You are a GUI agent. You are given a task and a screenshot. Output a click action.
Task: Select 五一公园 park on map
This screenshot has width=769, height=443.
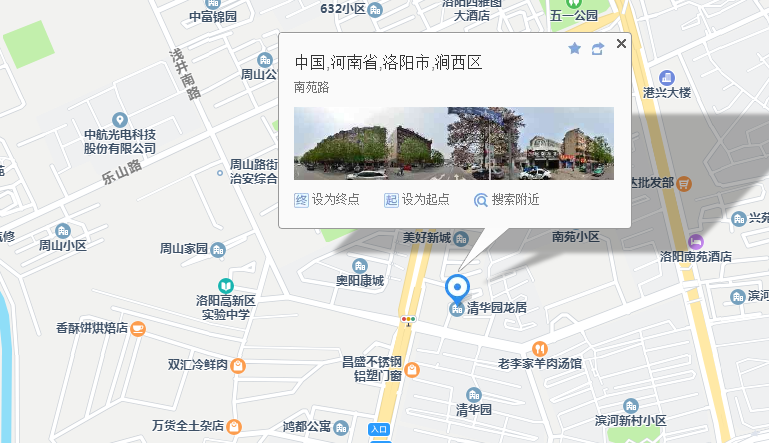559,16
